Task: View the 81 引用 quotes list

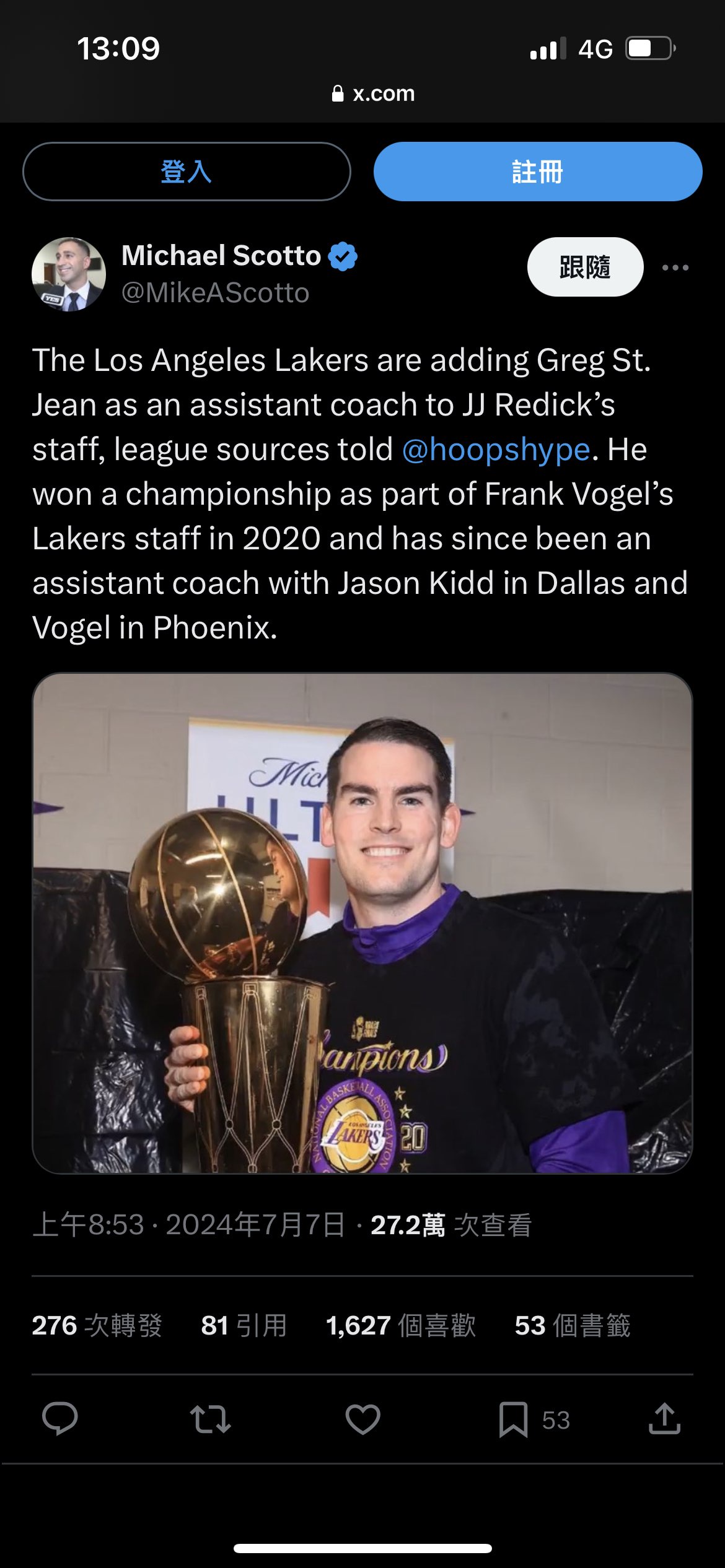Action: (x=244, y=1325)
